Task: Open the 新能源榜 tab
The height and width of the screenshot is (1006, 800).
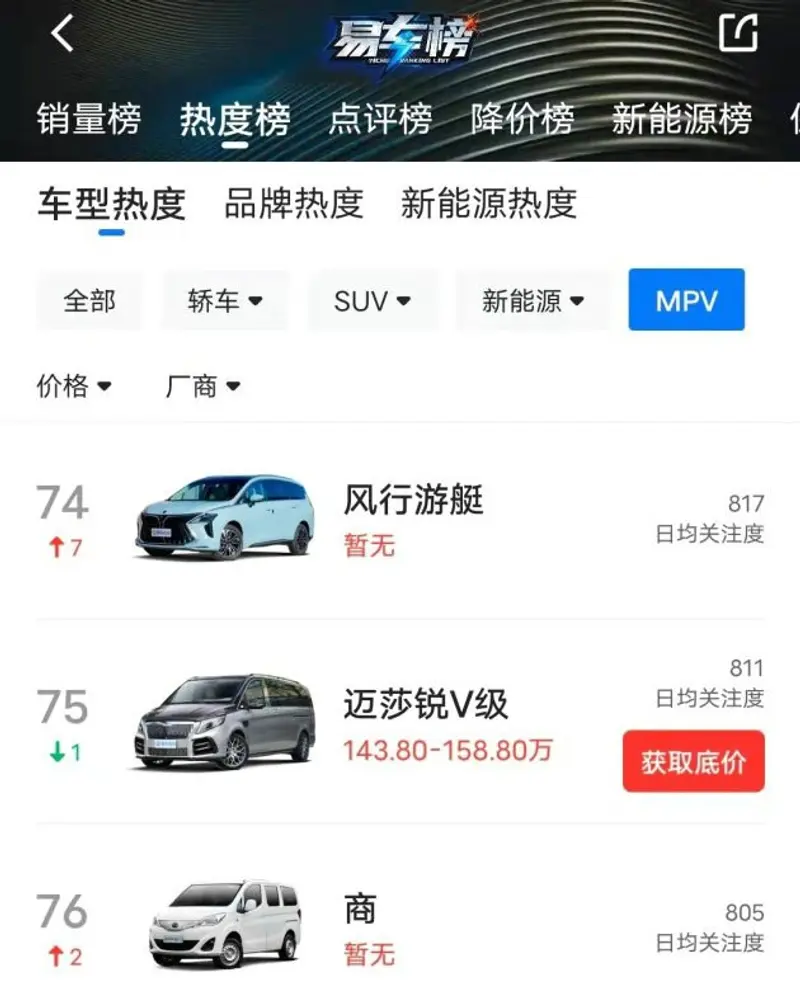Action: (x=681, y=119)
